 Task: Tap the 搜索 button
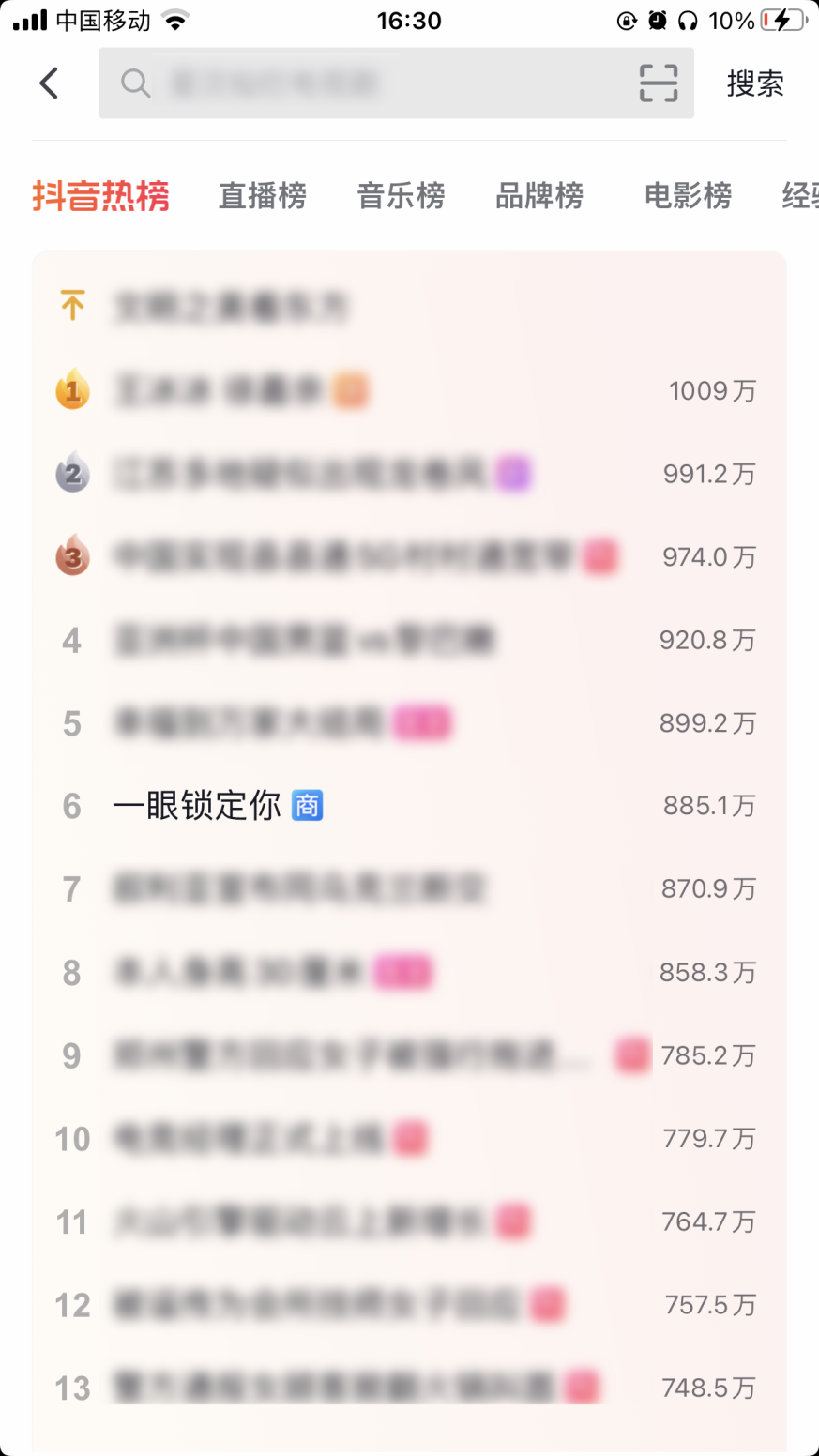point(754,83)
